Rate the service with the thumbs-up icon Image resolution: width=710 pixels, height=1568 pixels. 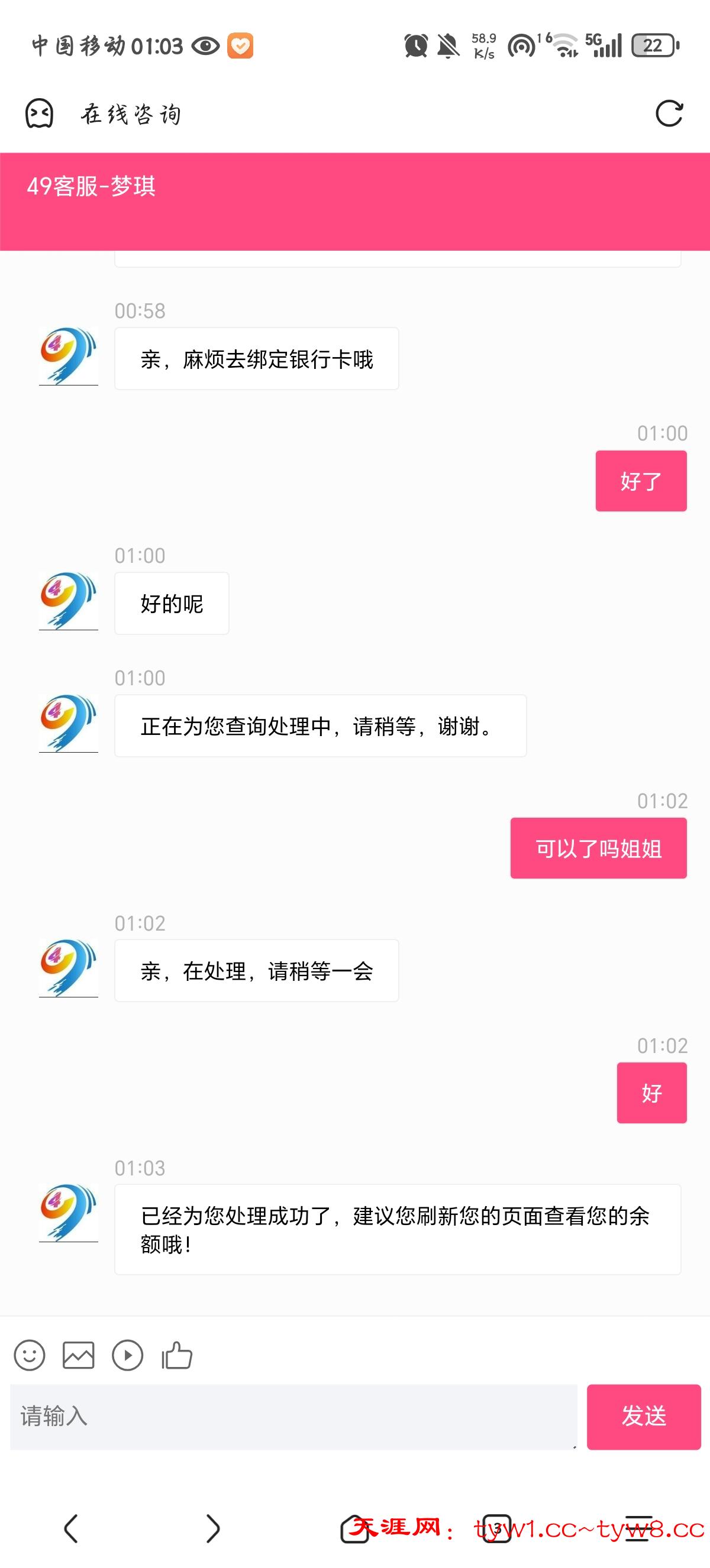click(x=177, y=1356)
